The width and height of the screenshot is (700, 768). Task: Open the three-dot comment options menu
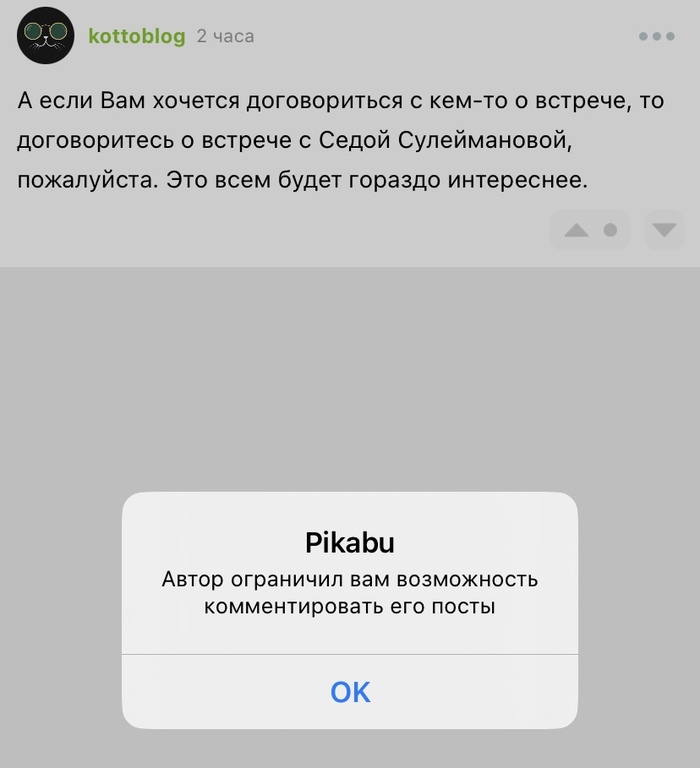point(656,36)
